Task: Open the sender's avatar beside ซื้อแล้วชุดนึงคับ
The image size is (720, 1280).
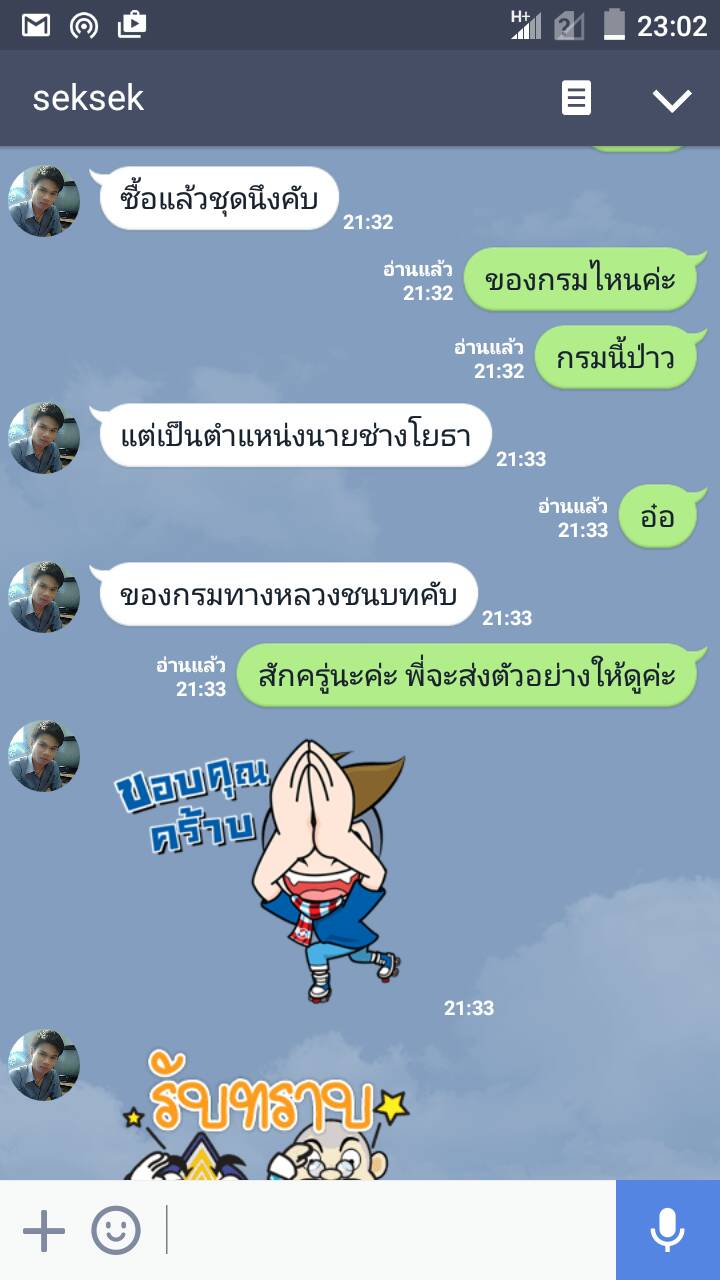Action: click(44, 200)
